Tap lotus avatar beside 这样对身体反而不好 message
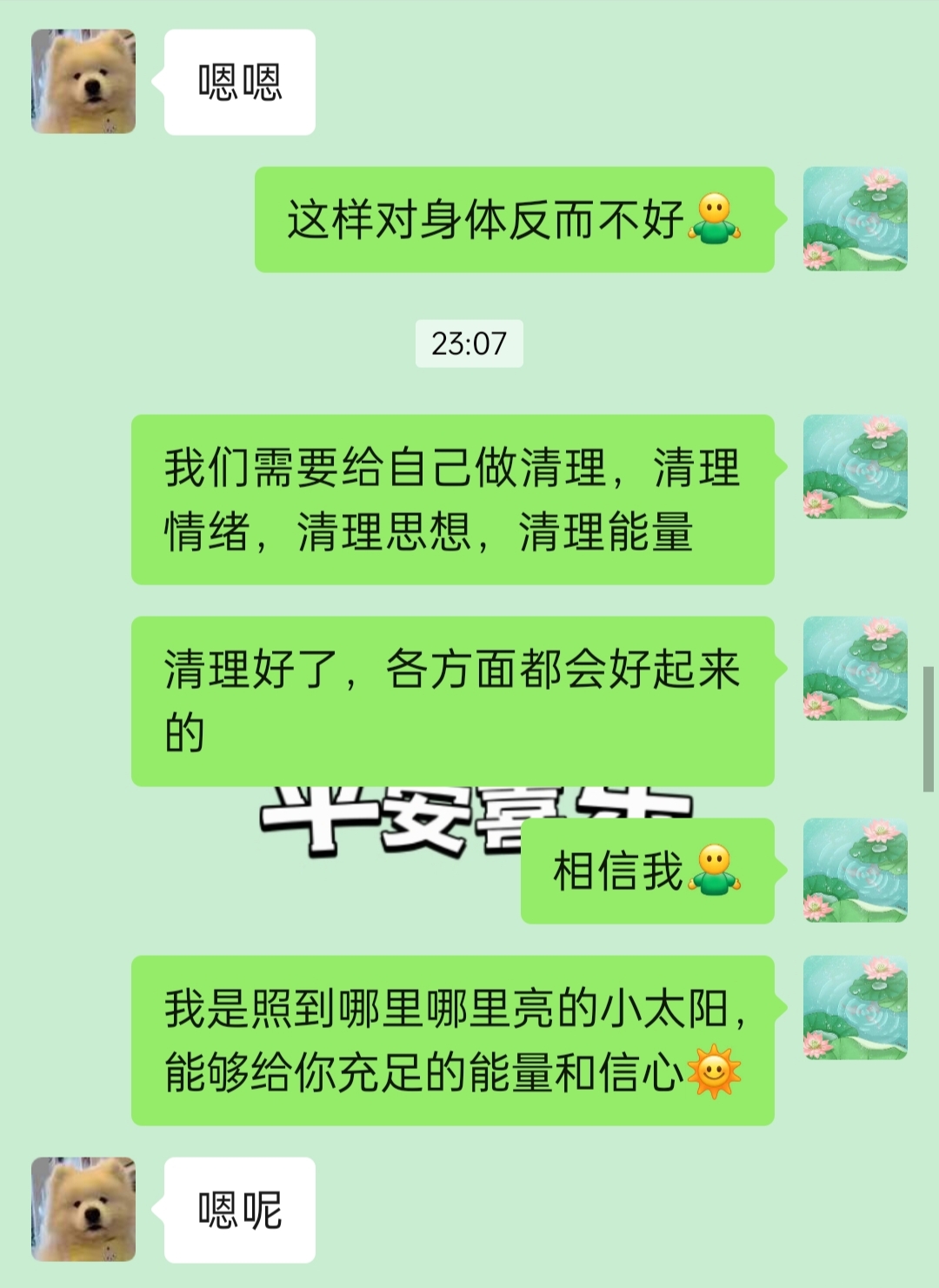 [855, 219]
